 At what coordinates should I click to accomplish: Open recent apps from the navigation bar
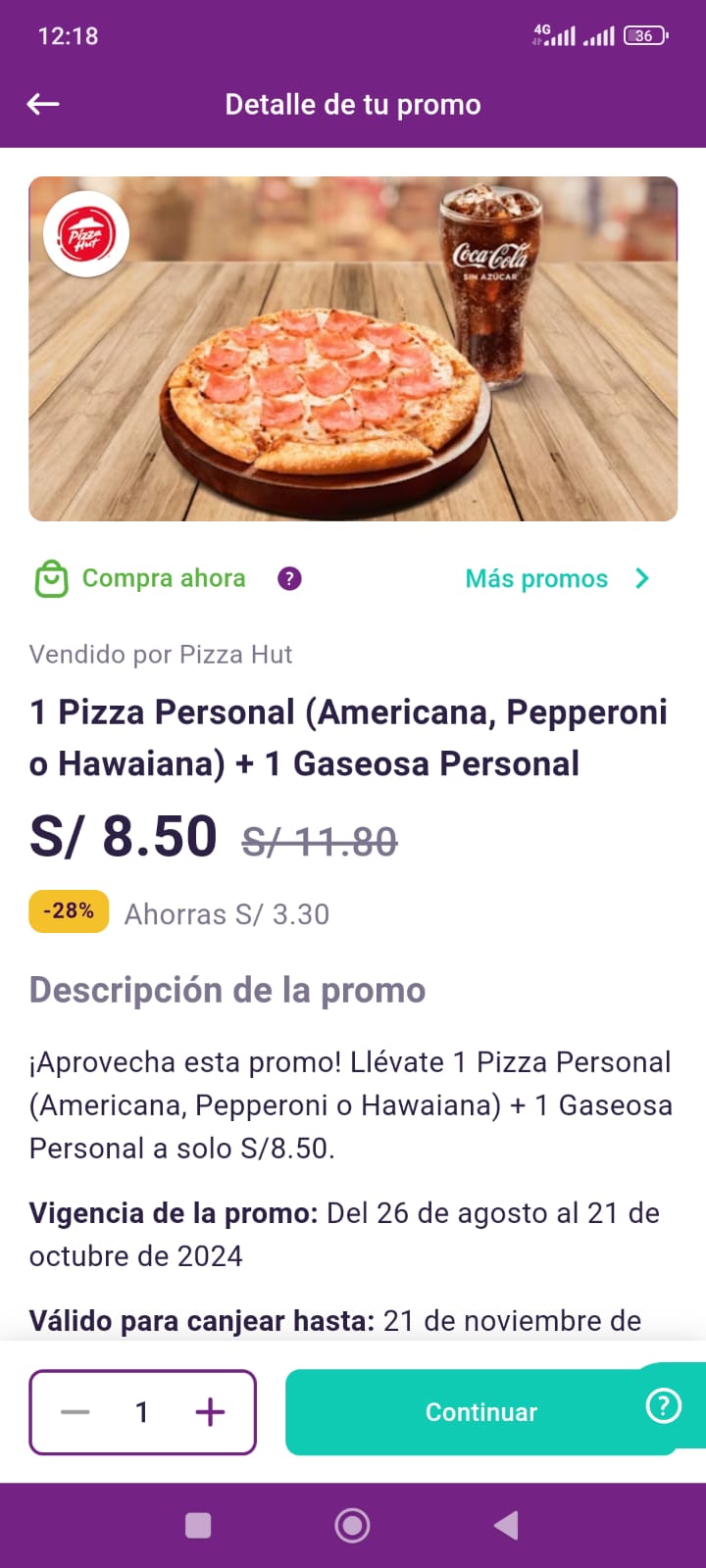pos(198,1525)
